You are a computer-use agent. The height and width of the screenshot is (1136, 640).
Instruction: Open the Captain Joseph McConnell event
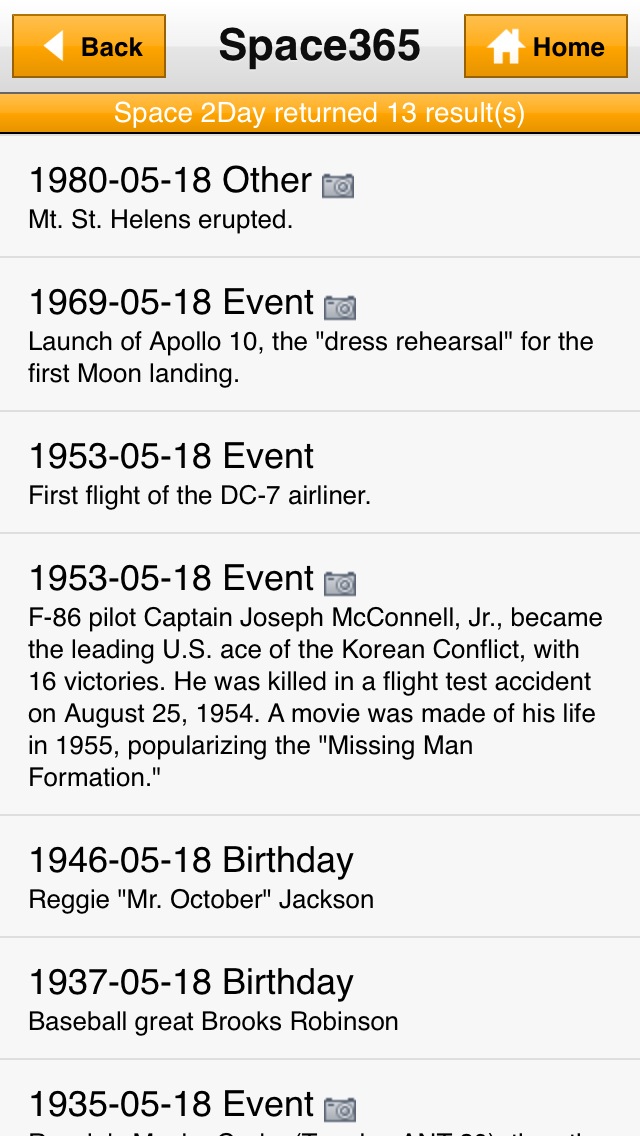pyautogui.click(x=320, y=674)
